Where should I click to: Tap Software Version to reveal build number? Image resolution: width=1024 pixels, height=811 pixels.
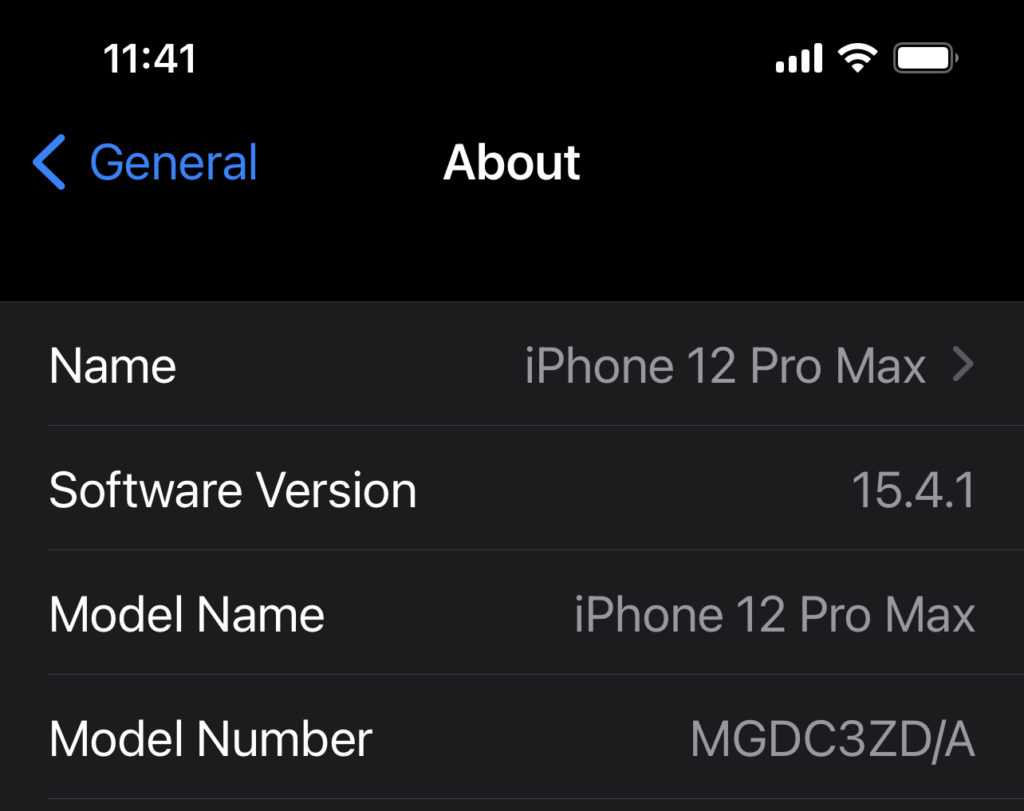(x=512, y=491)
